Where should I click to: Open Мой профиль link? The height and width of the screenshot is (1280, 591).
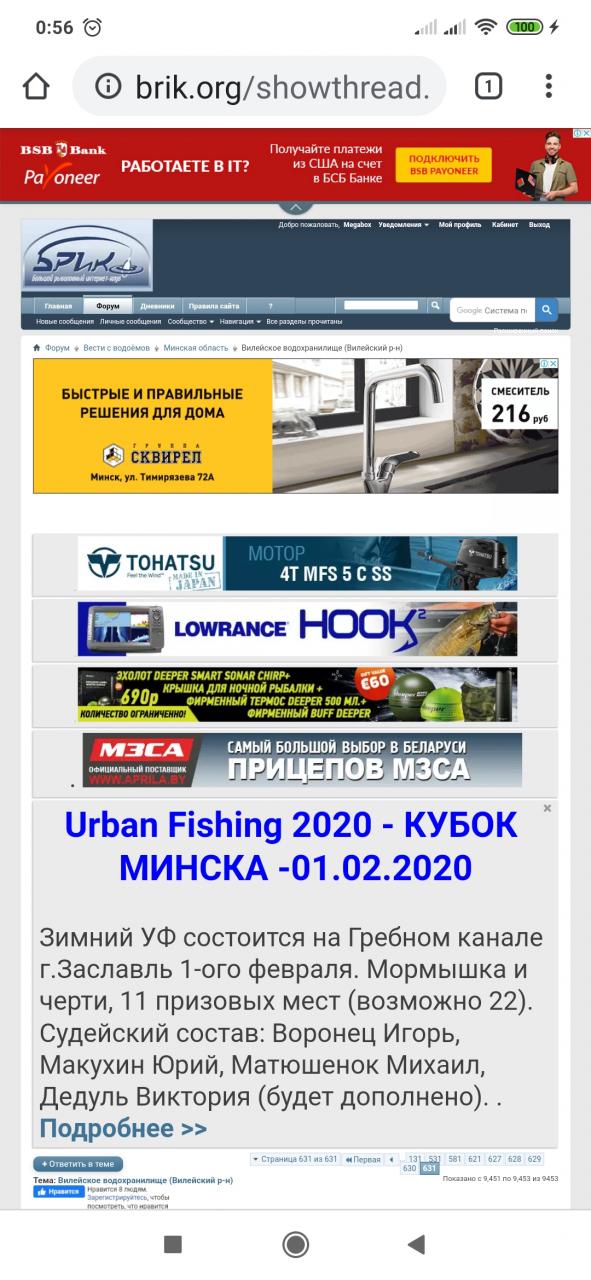[460, 225]
